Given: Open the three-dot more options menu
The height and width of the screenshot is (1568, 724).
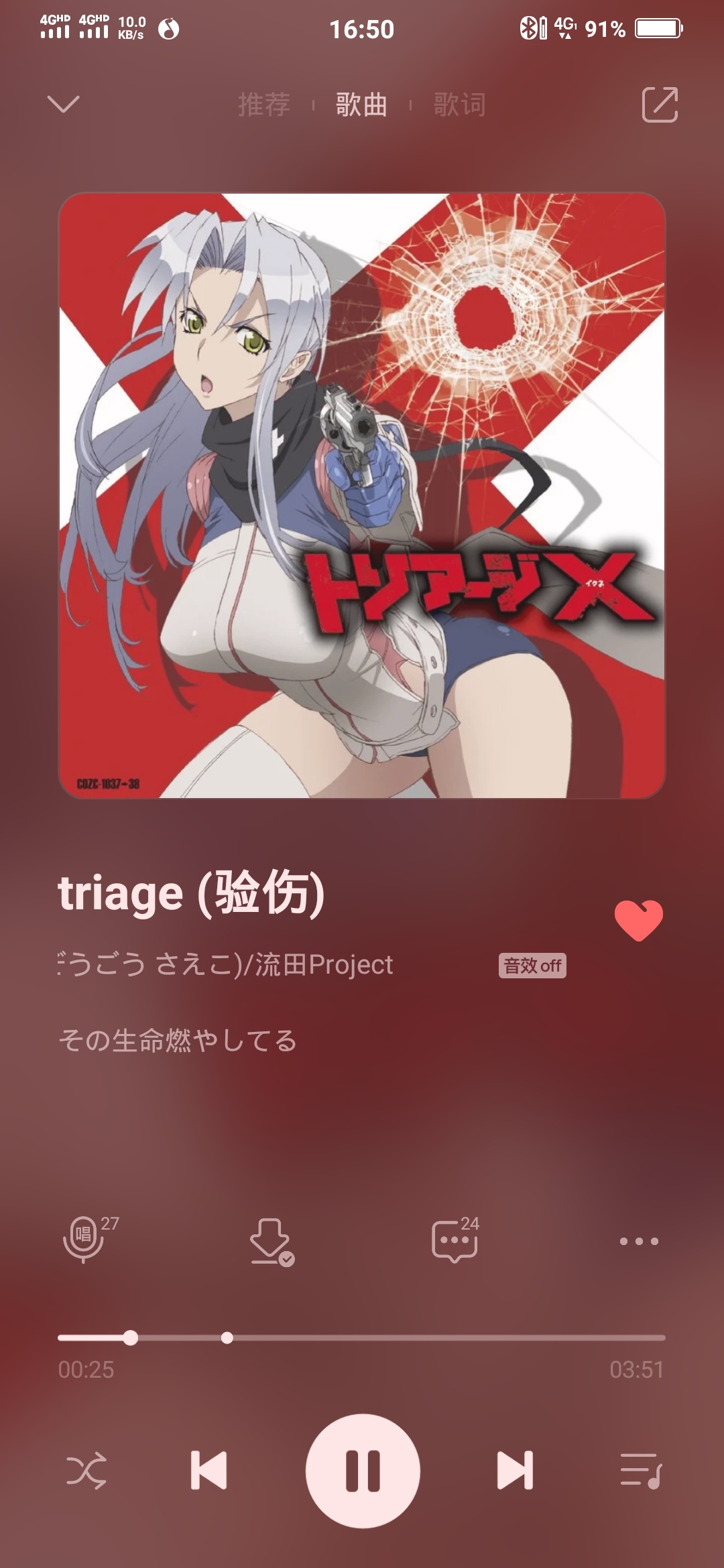Looking at the screenshot, I should tap(639, 1241).
